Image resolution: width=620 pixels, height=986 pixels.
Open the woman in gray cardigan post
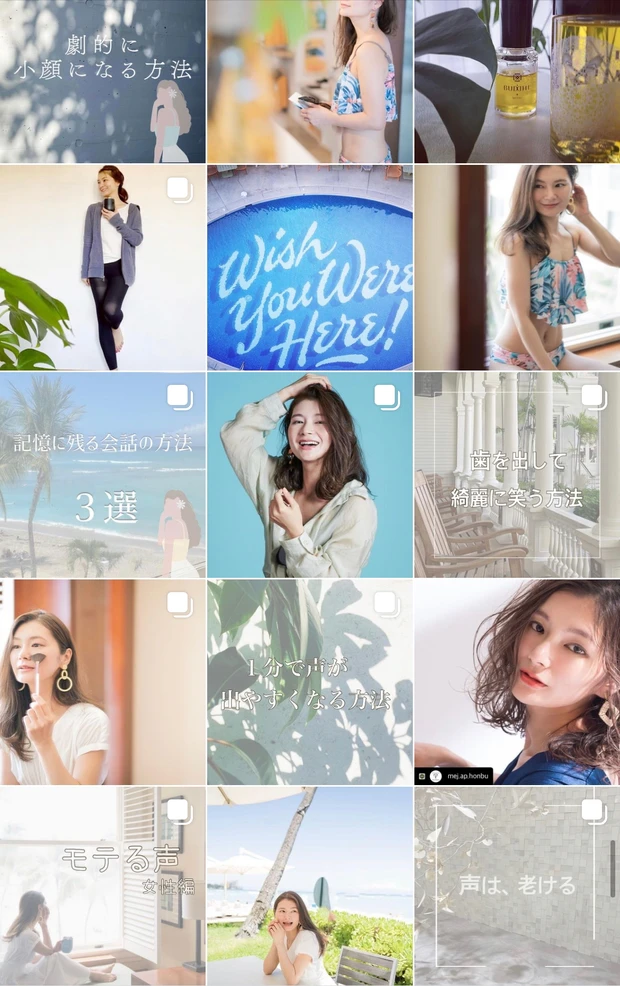click(102, 268)
